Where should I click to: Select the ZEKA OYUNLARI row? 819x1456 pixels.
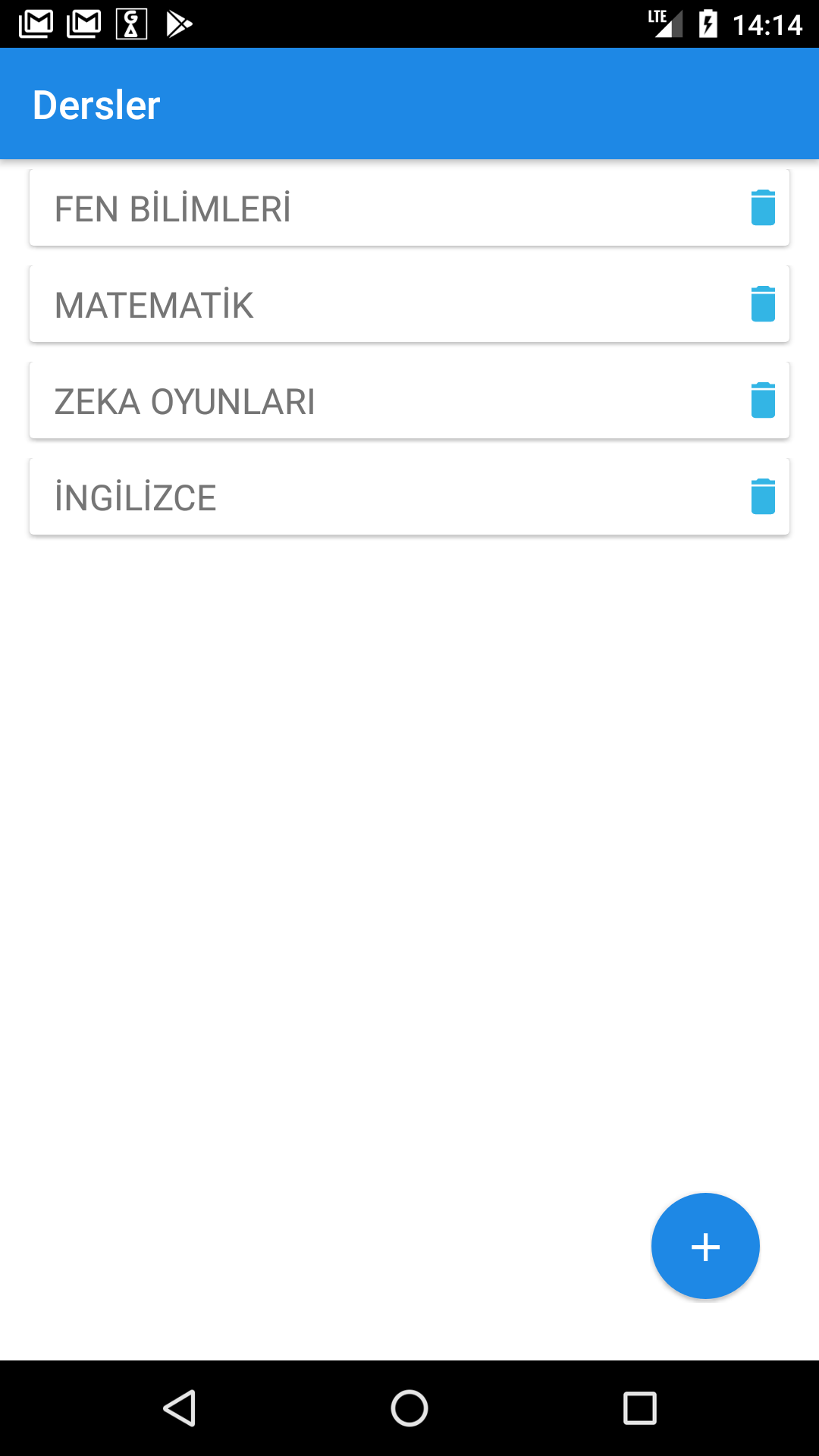(409, 400)
